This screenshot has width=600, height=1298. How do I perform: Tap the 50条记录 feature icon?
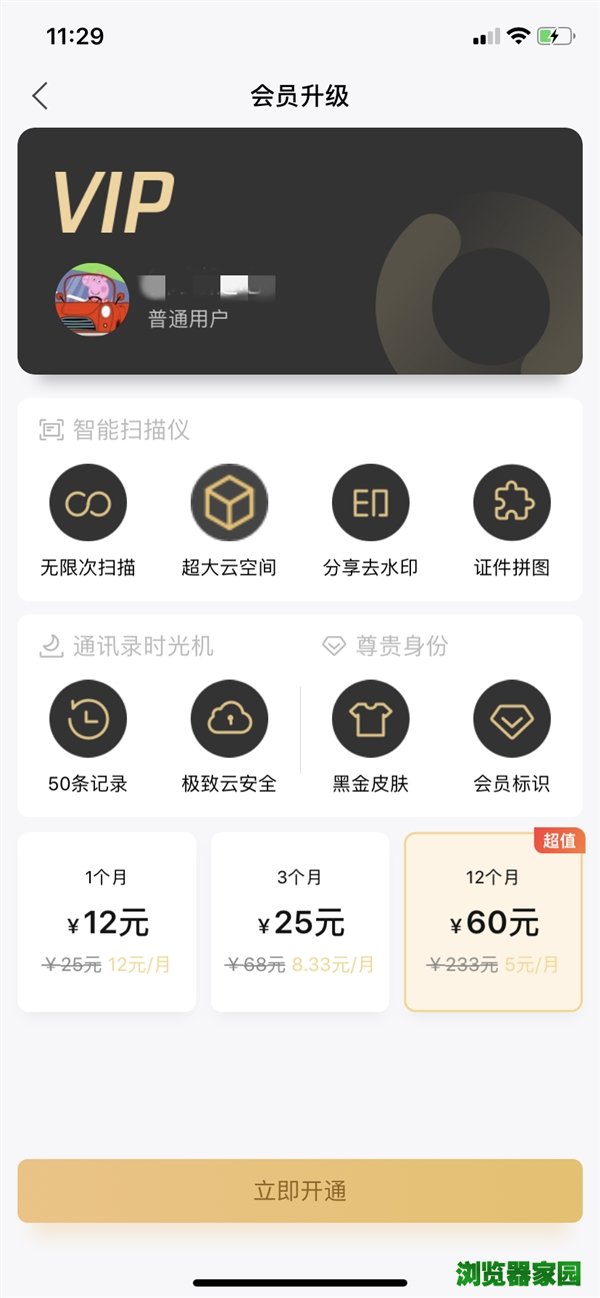click(x=88, y=719)
